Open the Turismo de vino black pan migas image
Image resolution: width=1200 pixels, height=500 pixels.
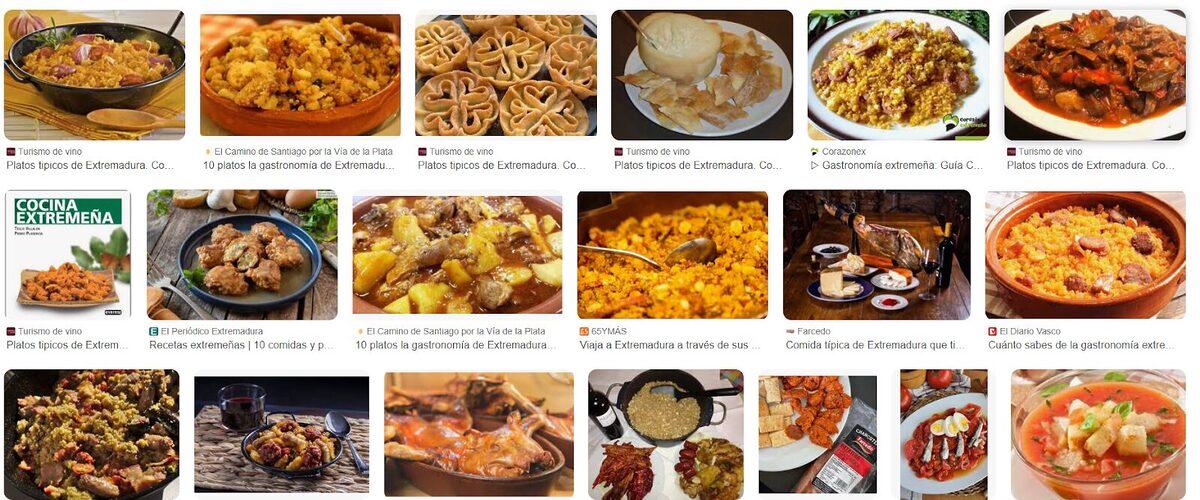click(94, 74)
